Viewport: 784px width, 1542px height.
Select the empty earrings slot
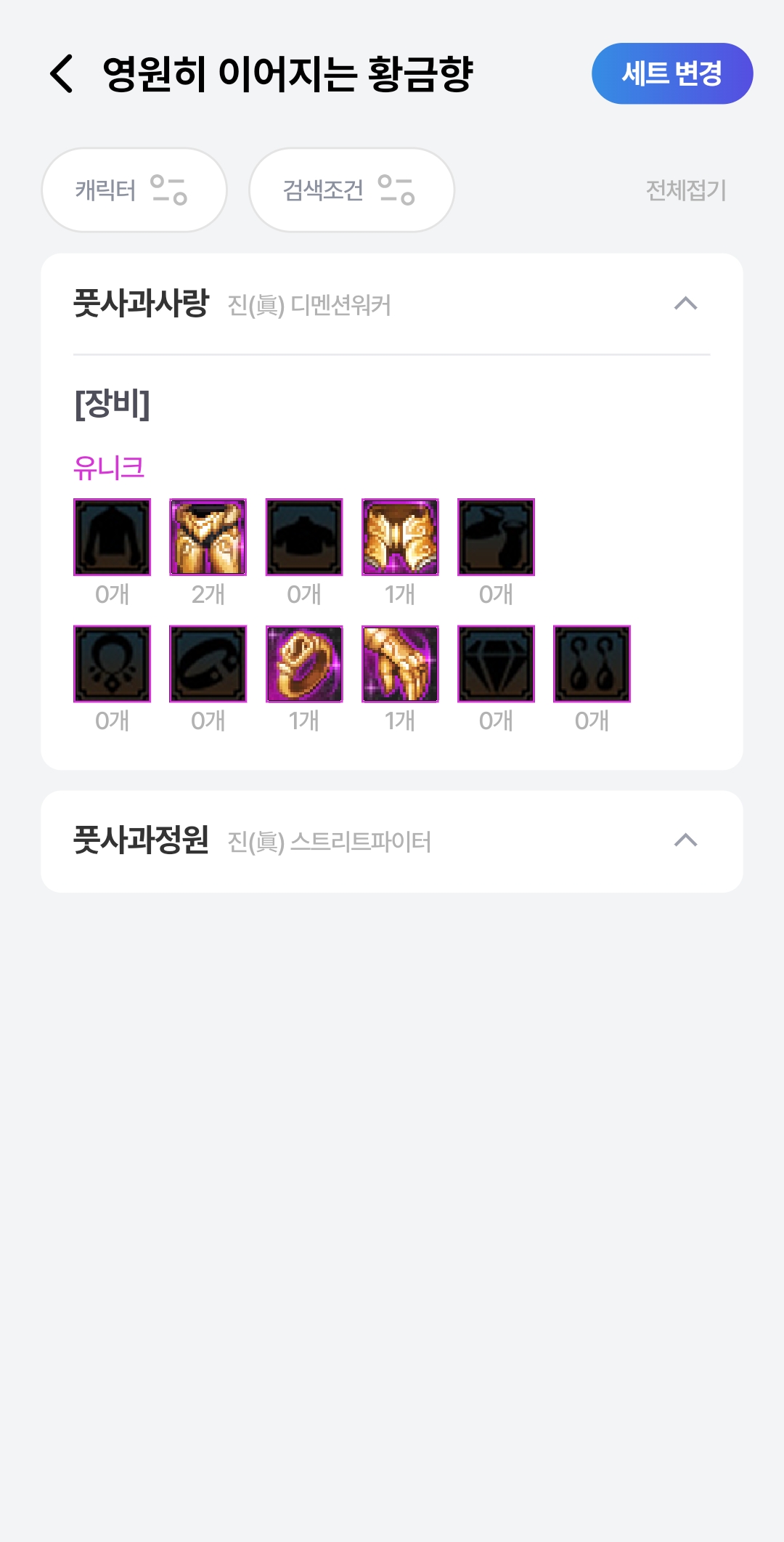coord(592,664)
